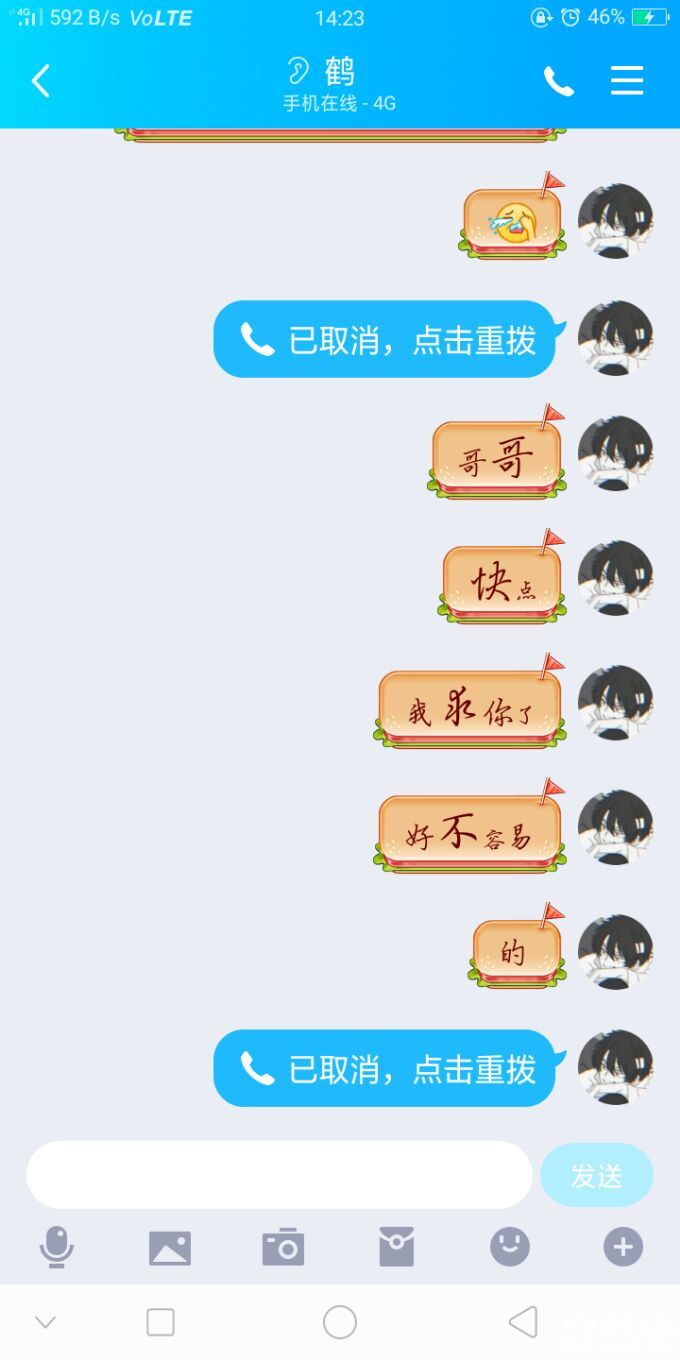Viewport: 680px width, 1360px height.
Task: Open the photo gallery picker
Action: (x=170, y=1247)
